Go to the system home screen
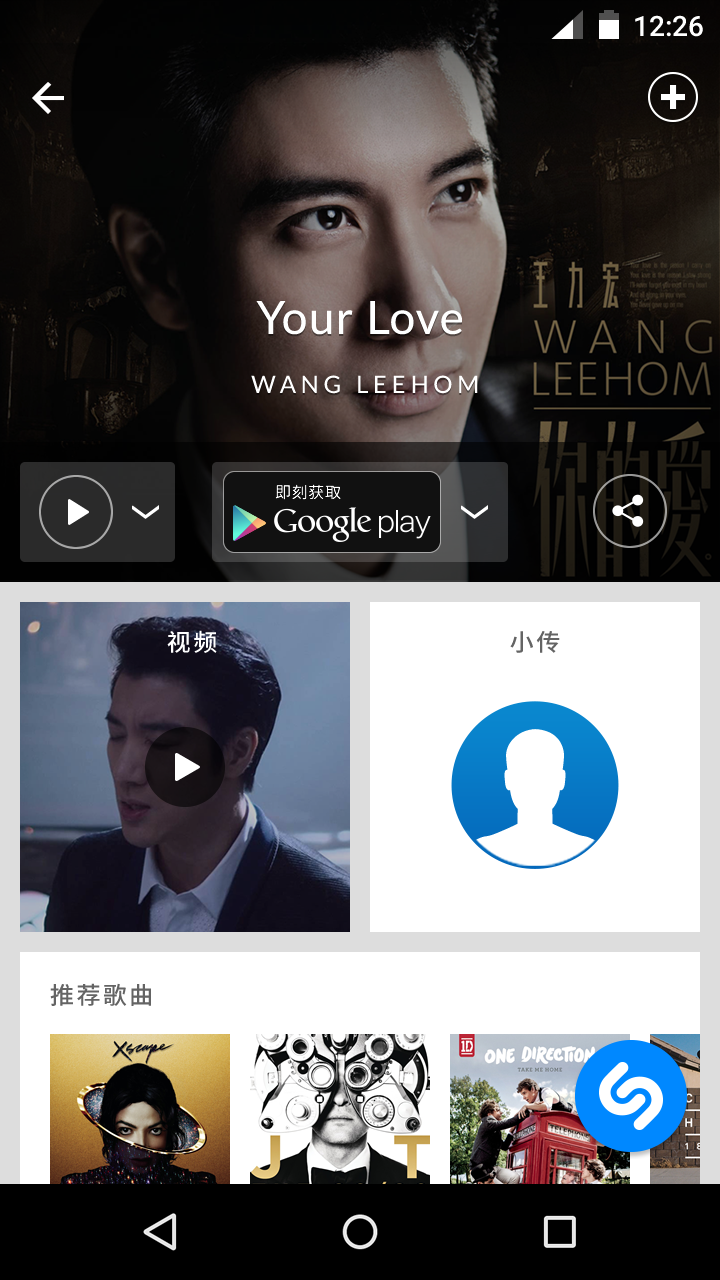The height and width of the screenshot is (1280, 720). [x=360, y=1232]
